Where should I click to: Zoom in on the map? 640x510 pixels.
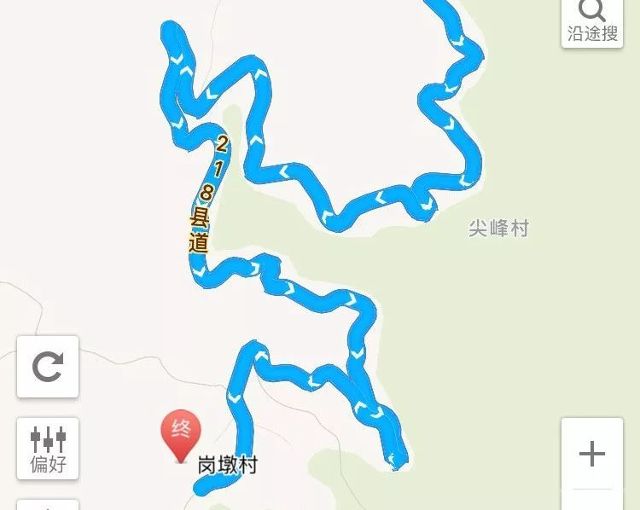coord(592,454)
